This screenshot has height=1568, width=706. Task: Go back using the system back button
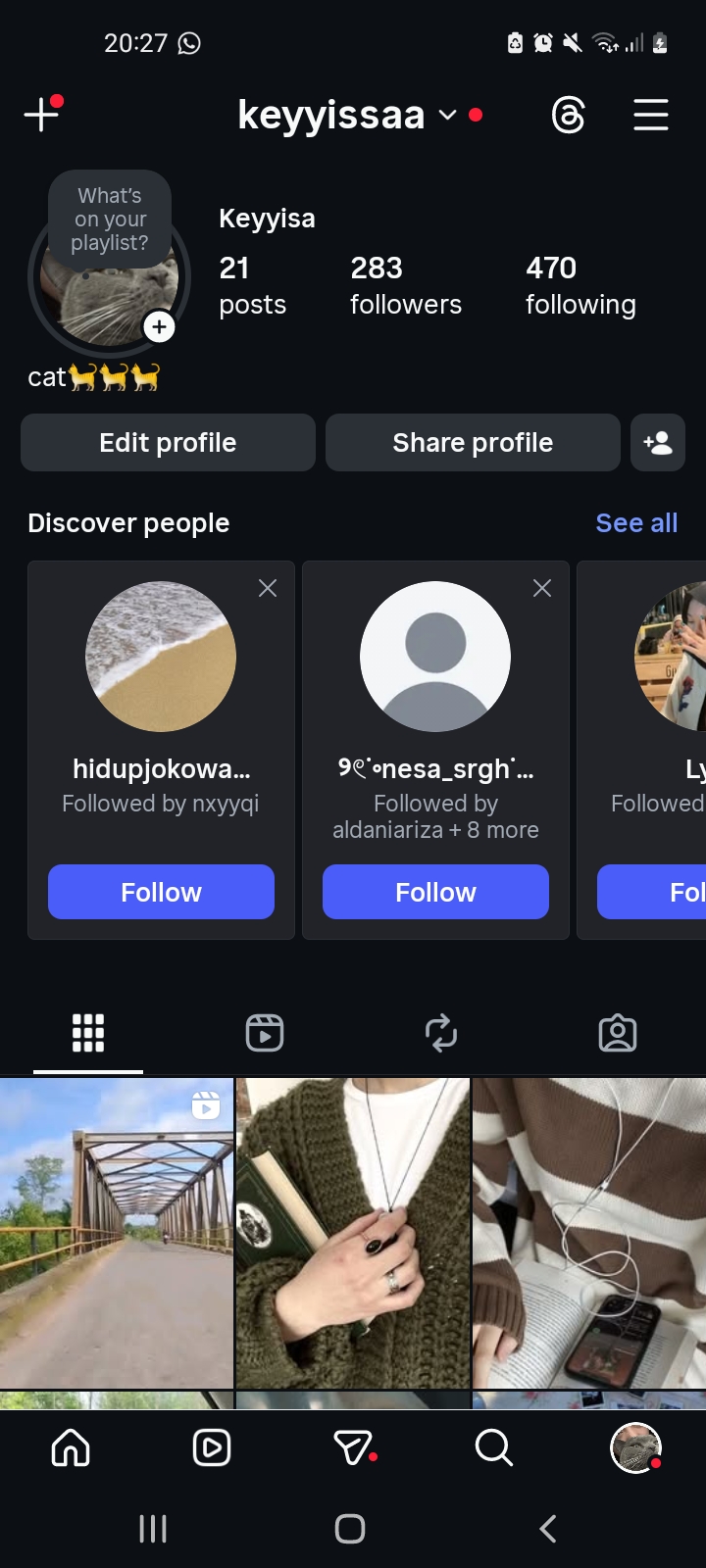point(548,1529)
